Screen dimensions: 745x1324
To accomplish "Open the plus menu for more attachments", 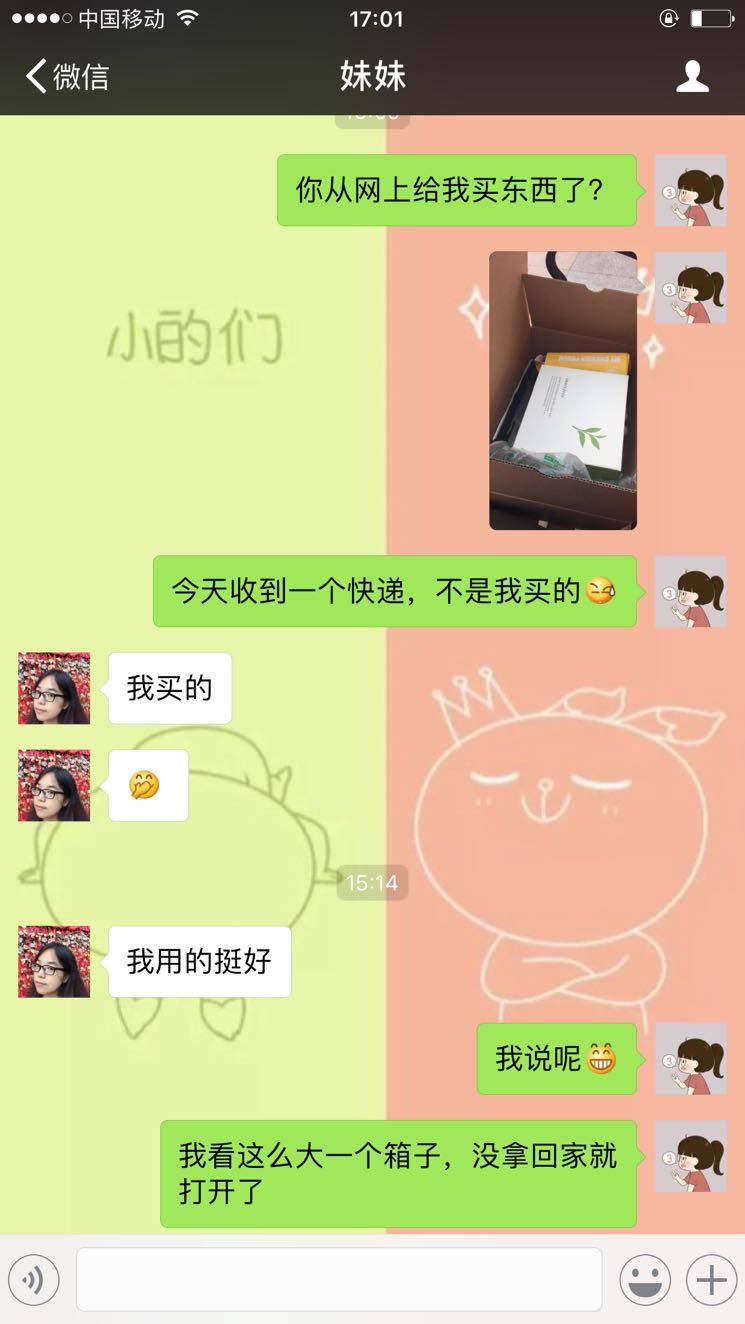I will coord(711,1280).
